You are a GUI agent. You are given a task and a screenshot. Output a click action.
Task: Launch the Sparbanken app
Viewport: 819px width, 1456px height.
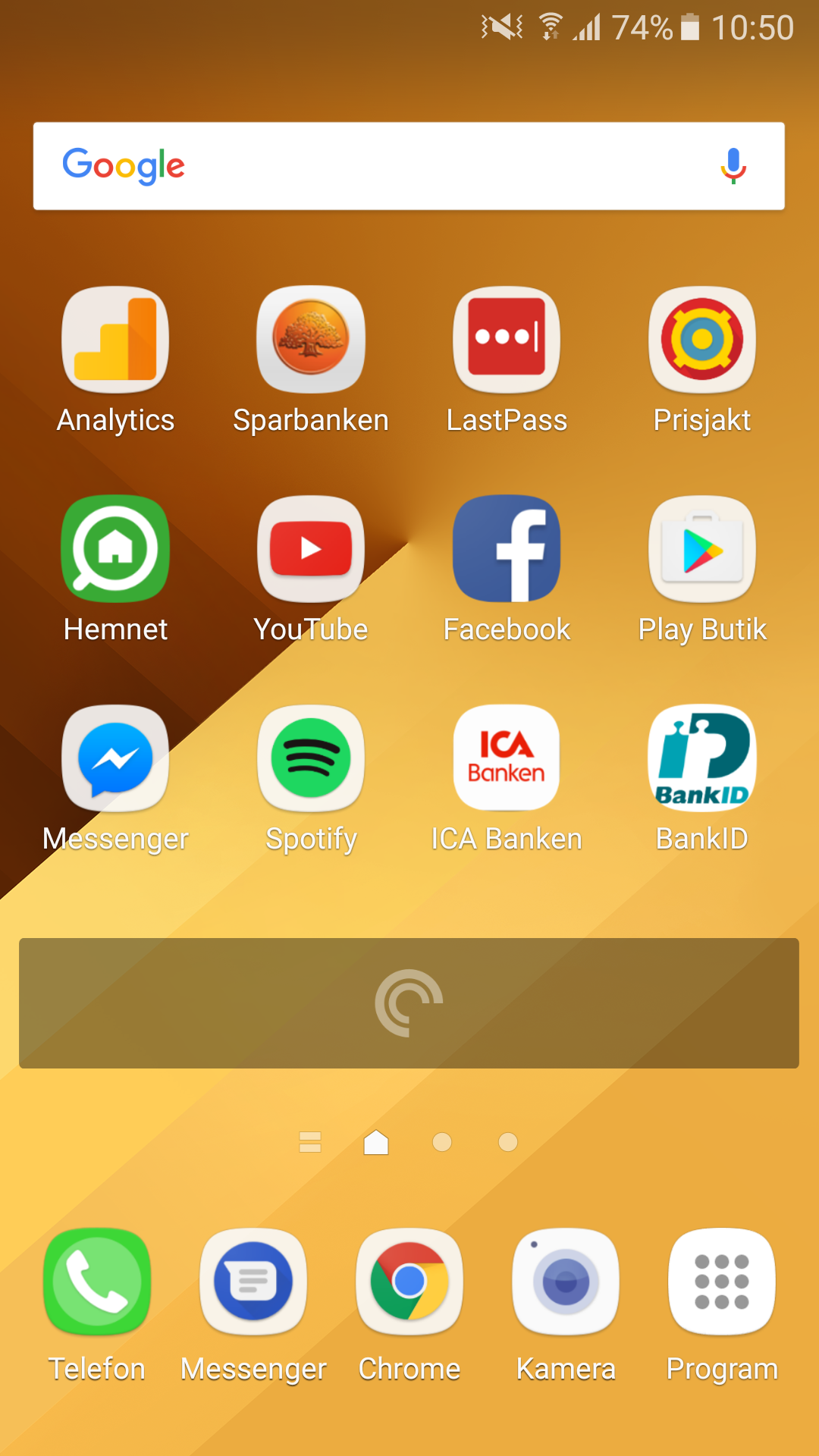311,340
